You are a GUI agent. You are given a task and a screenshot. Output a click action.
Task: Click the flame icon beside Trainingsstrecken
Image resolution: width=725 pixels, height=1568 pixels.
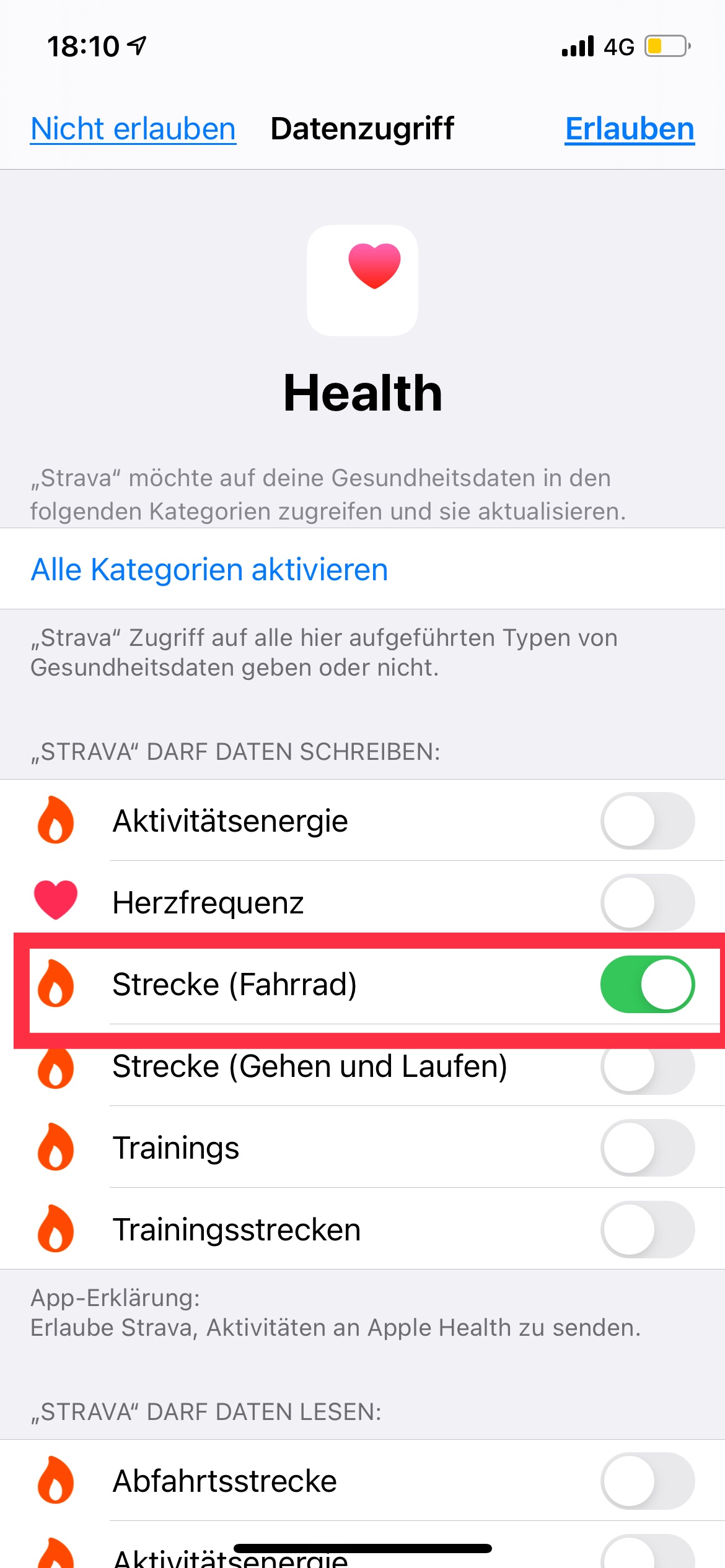coord(55,1229)
